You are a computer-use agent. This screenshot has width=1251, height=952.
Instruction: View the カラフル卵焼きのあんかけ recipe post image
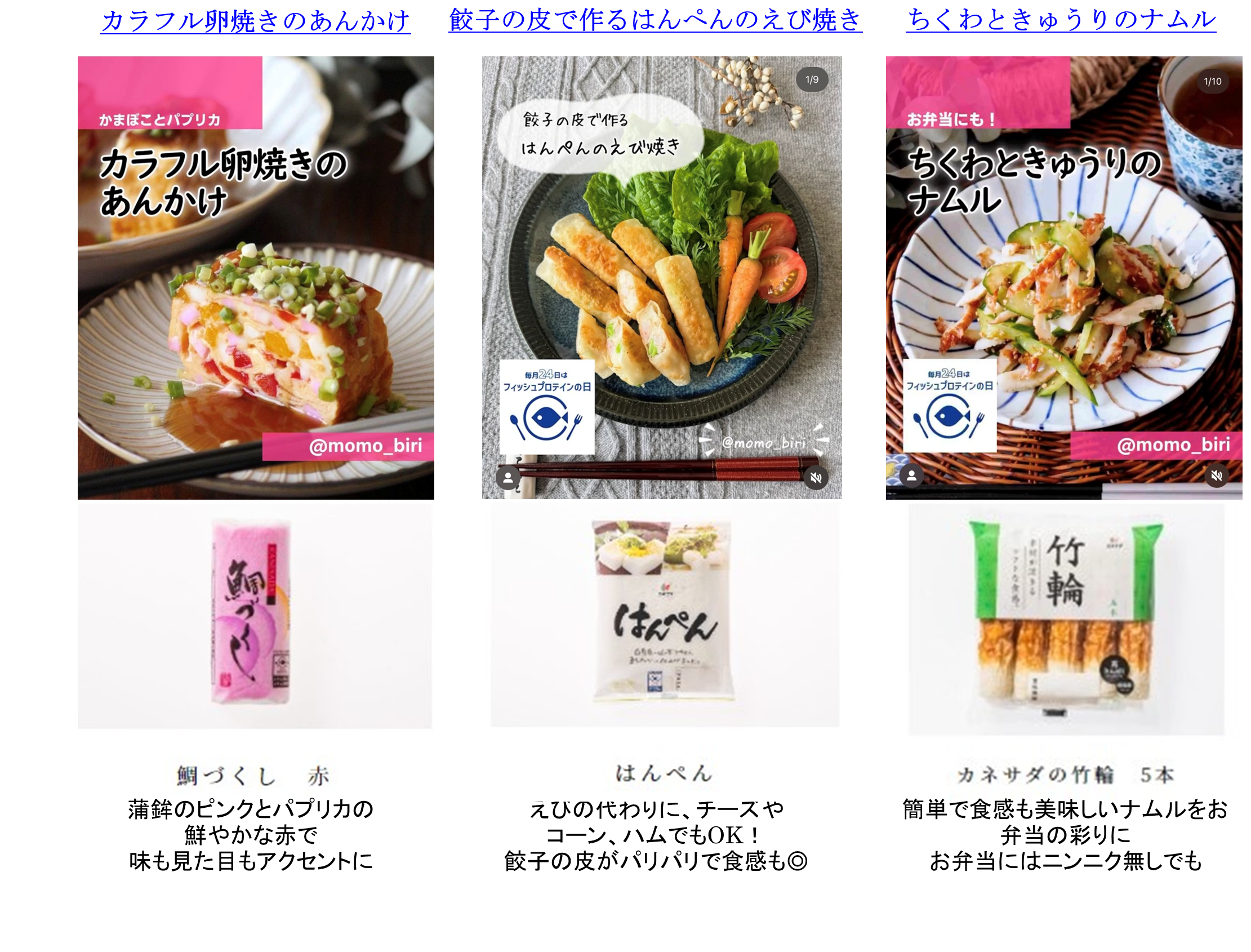(256, 277)
